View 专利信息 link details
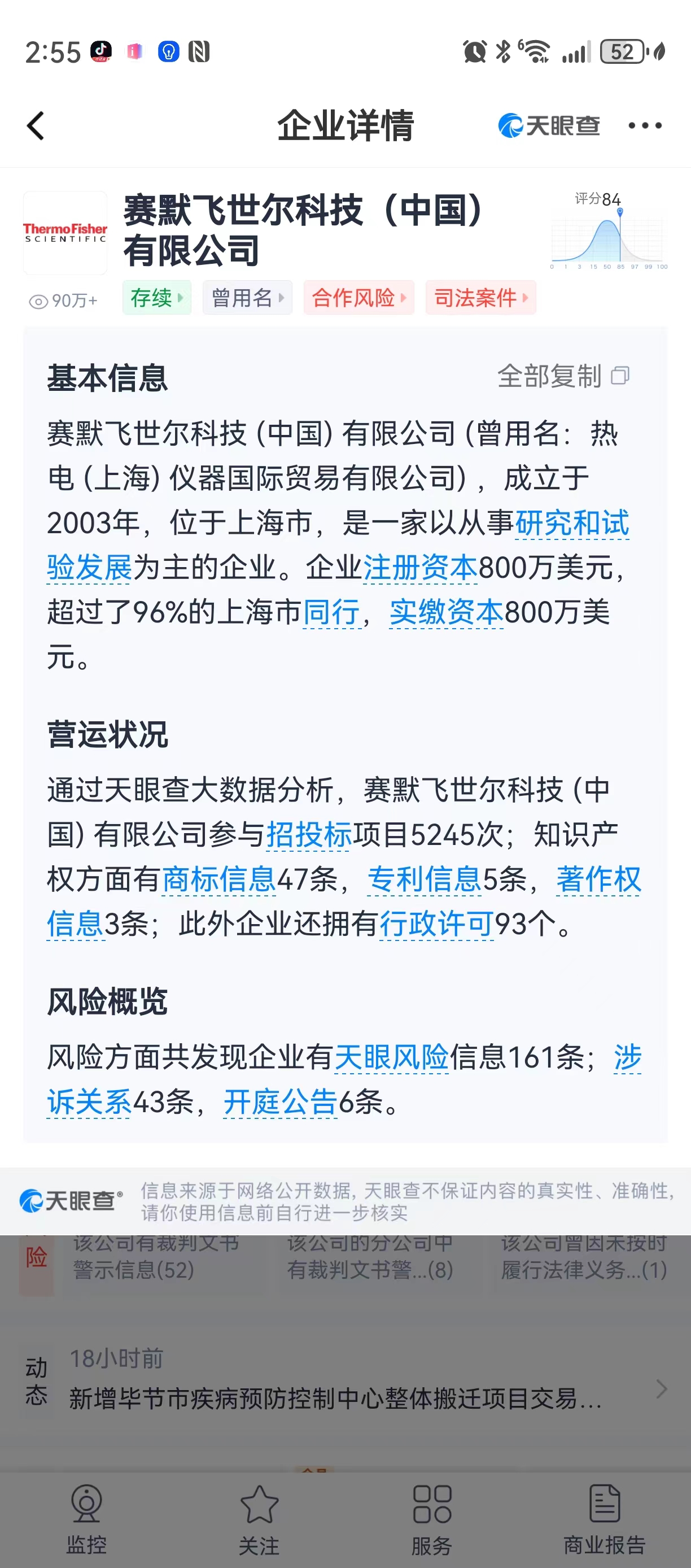This screenshot has width=691, height=1568. click(425, 879)
